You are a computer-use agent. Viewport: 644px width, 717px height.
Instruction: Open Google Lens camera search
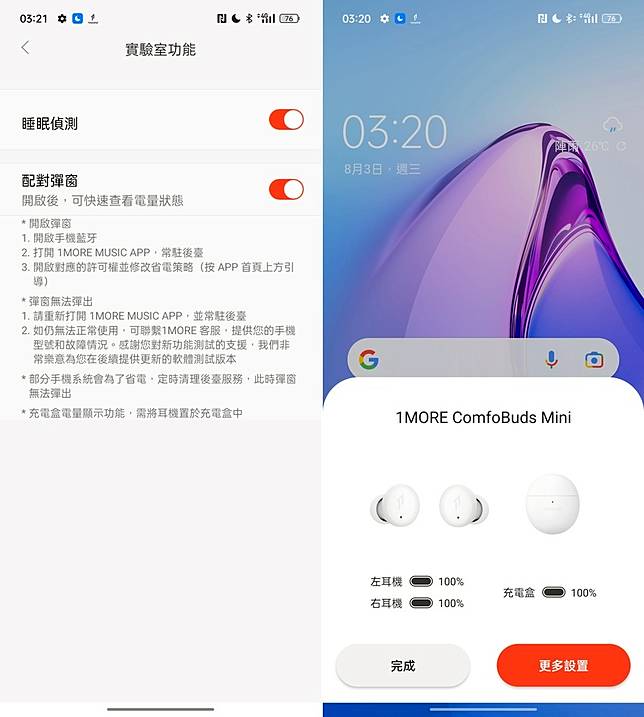pyautogui.click(x=594, y=360)
